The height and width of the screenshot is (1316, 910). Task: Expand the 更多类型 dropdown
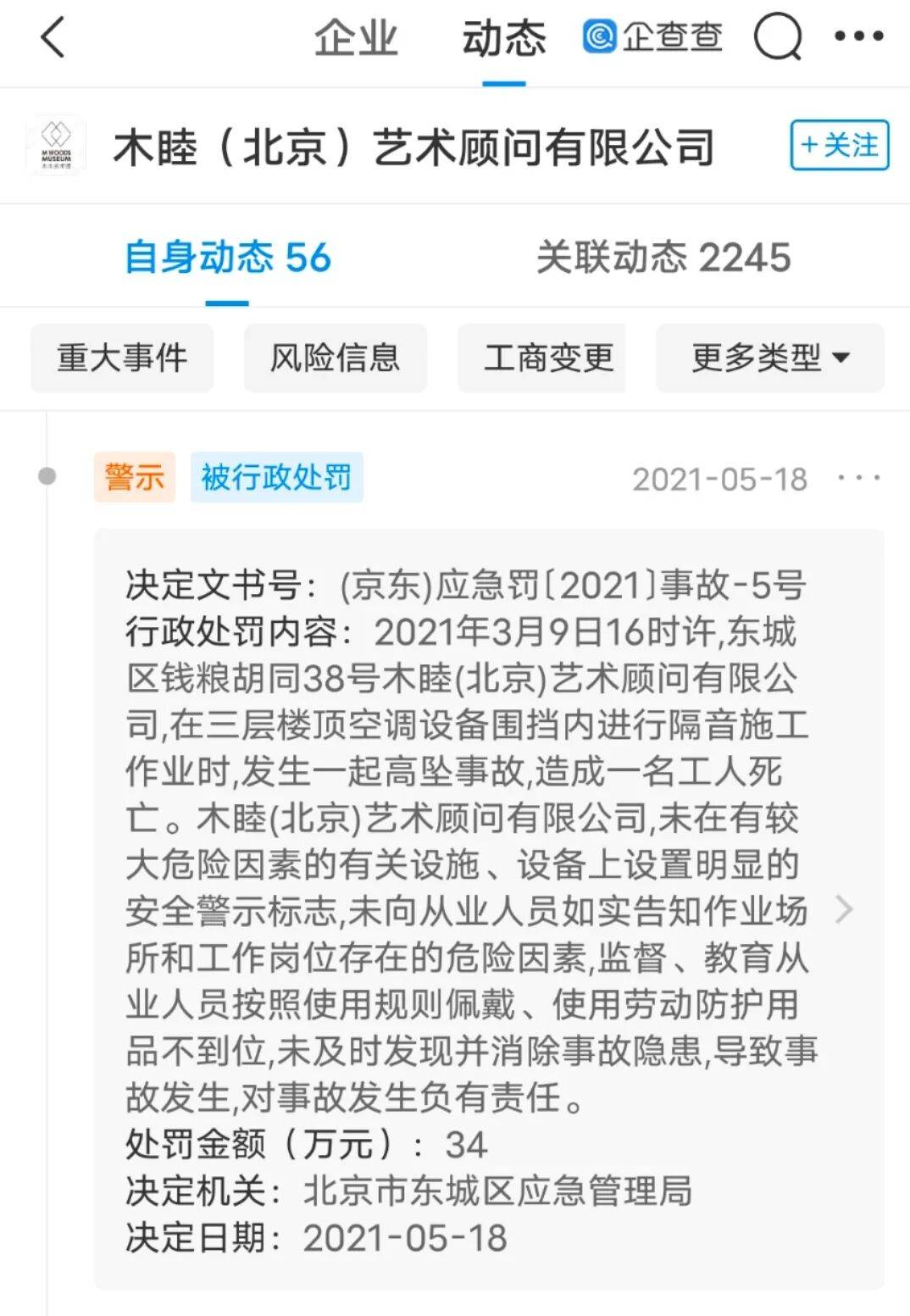pos(769,358)
